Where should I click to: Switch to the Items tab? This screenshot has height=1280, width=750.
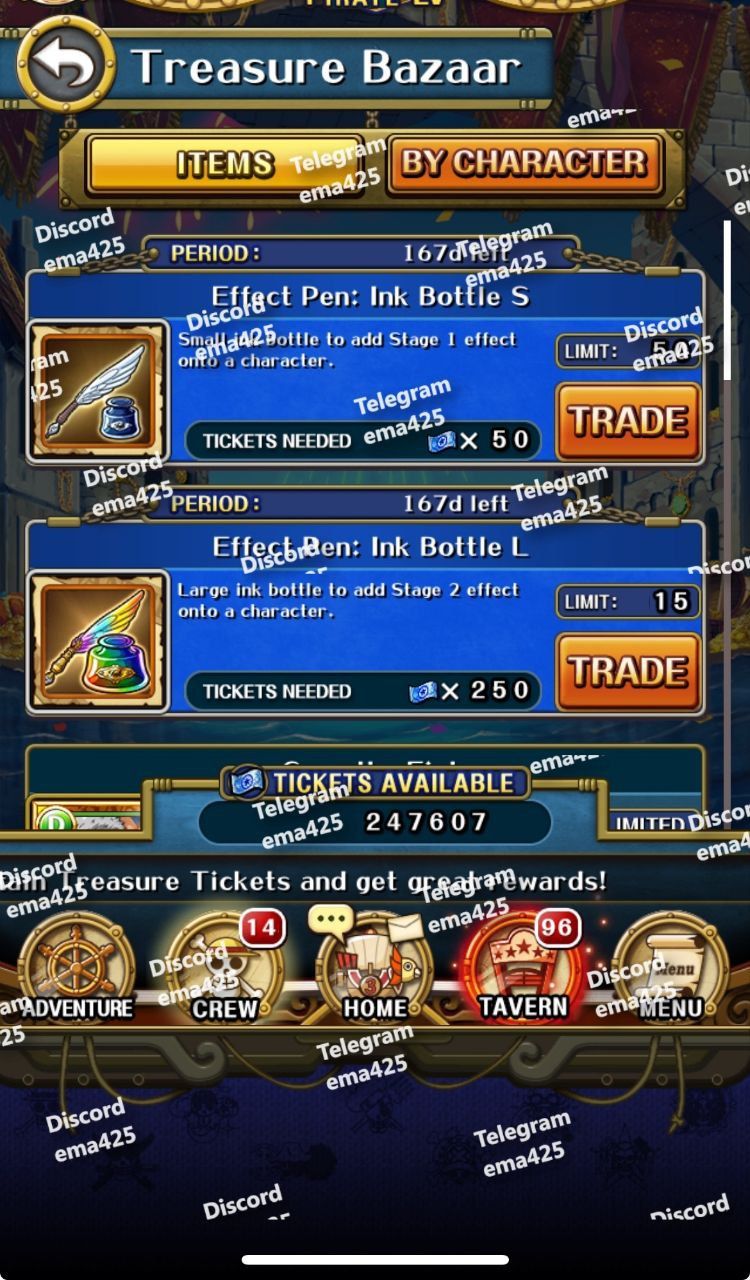[225, 164]
